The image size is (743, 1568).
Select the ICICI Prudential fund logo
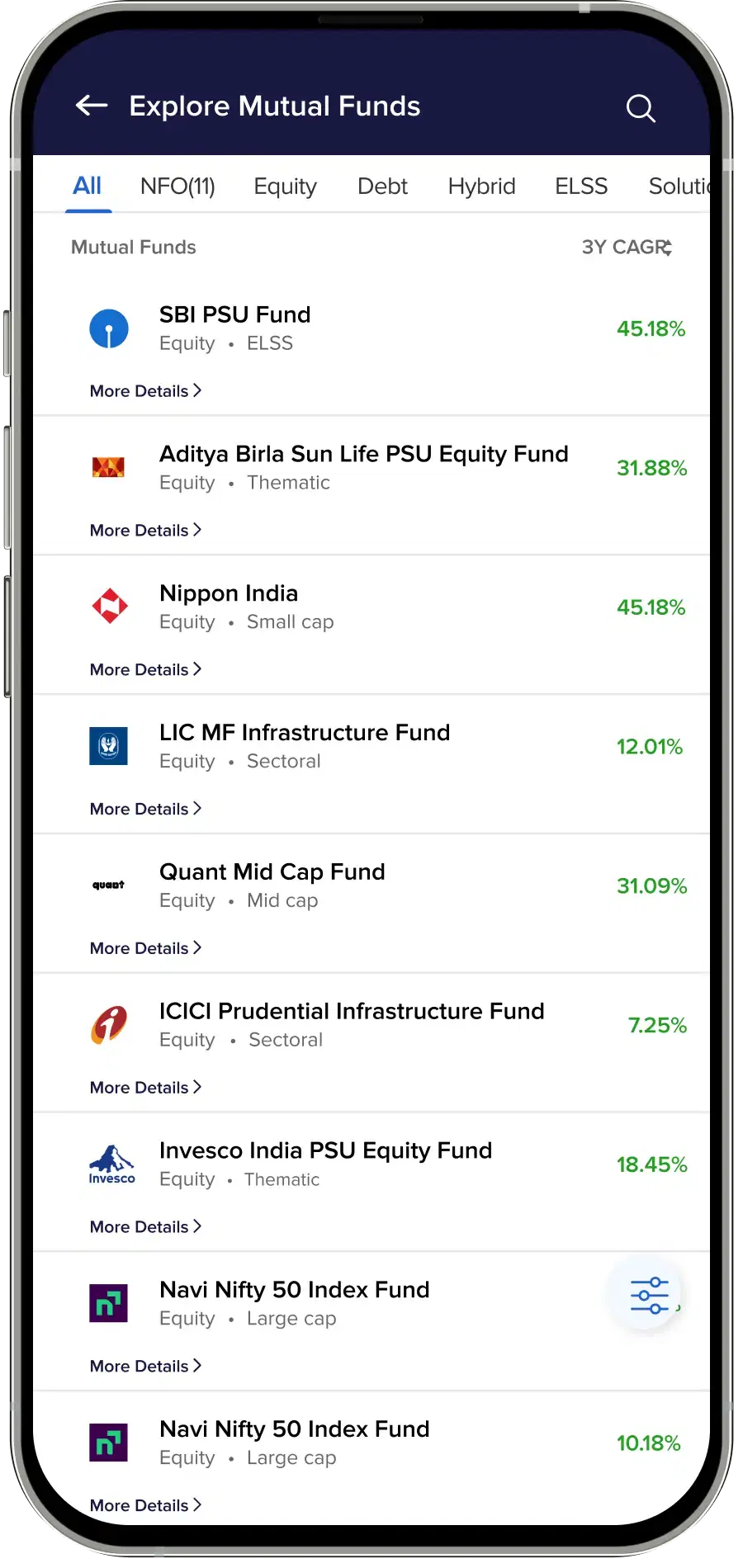[x=110, y=1024]
